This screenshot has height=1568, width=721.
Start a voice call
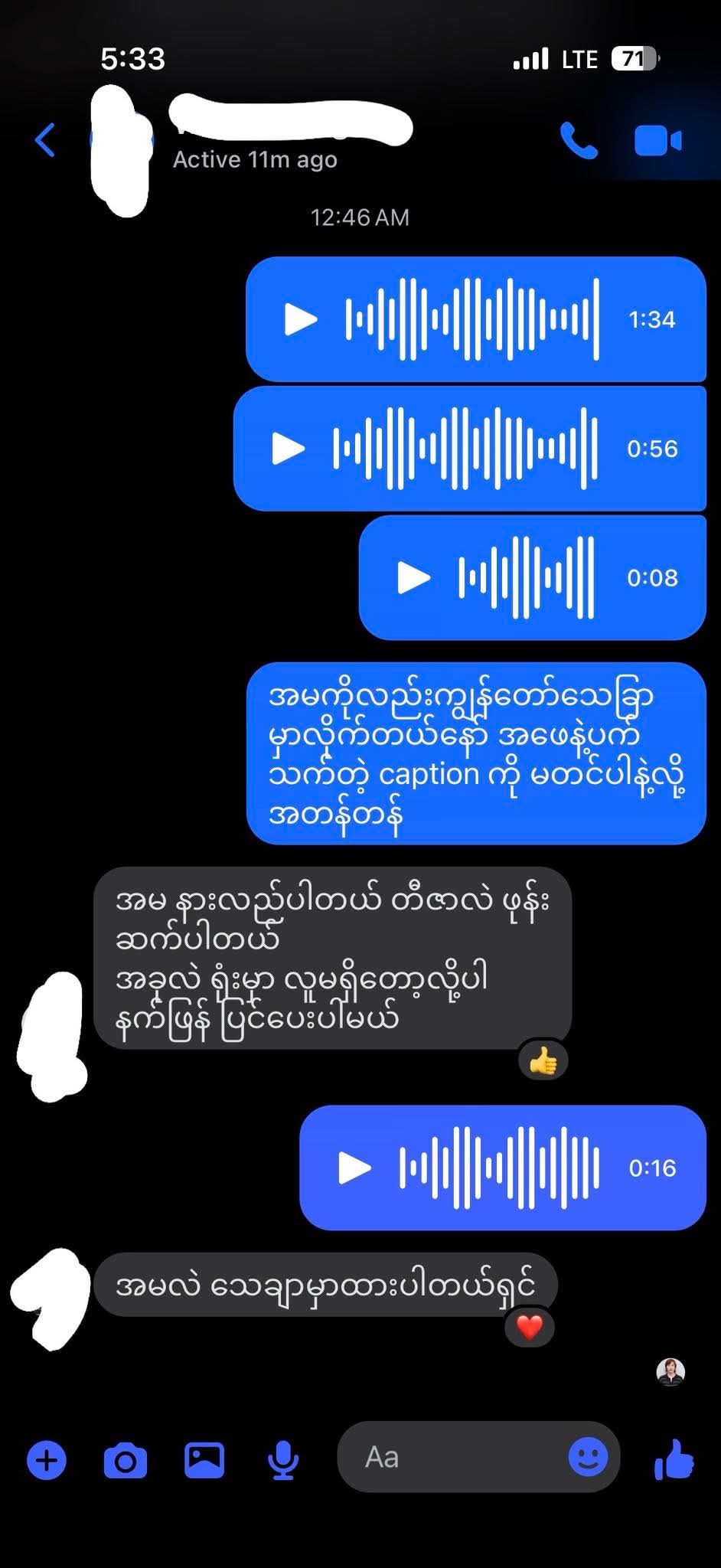coord(579,141)
